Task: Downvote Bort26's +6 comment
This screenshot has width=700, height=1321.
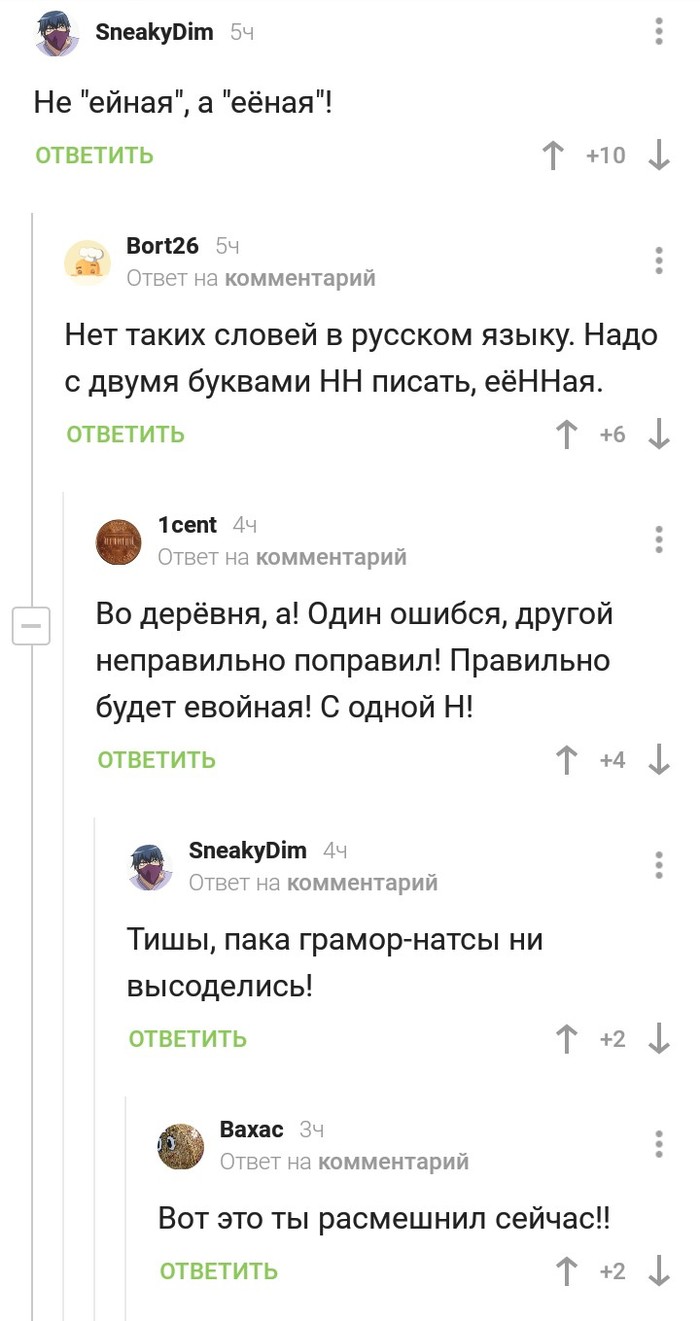Action: click(659, 434)
